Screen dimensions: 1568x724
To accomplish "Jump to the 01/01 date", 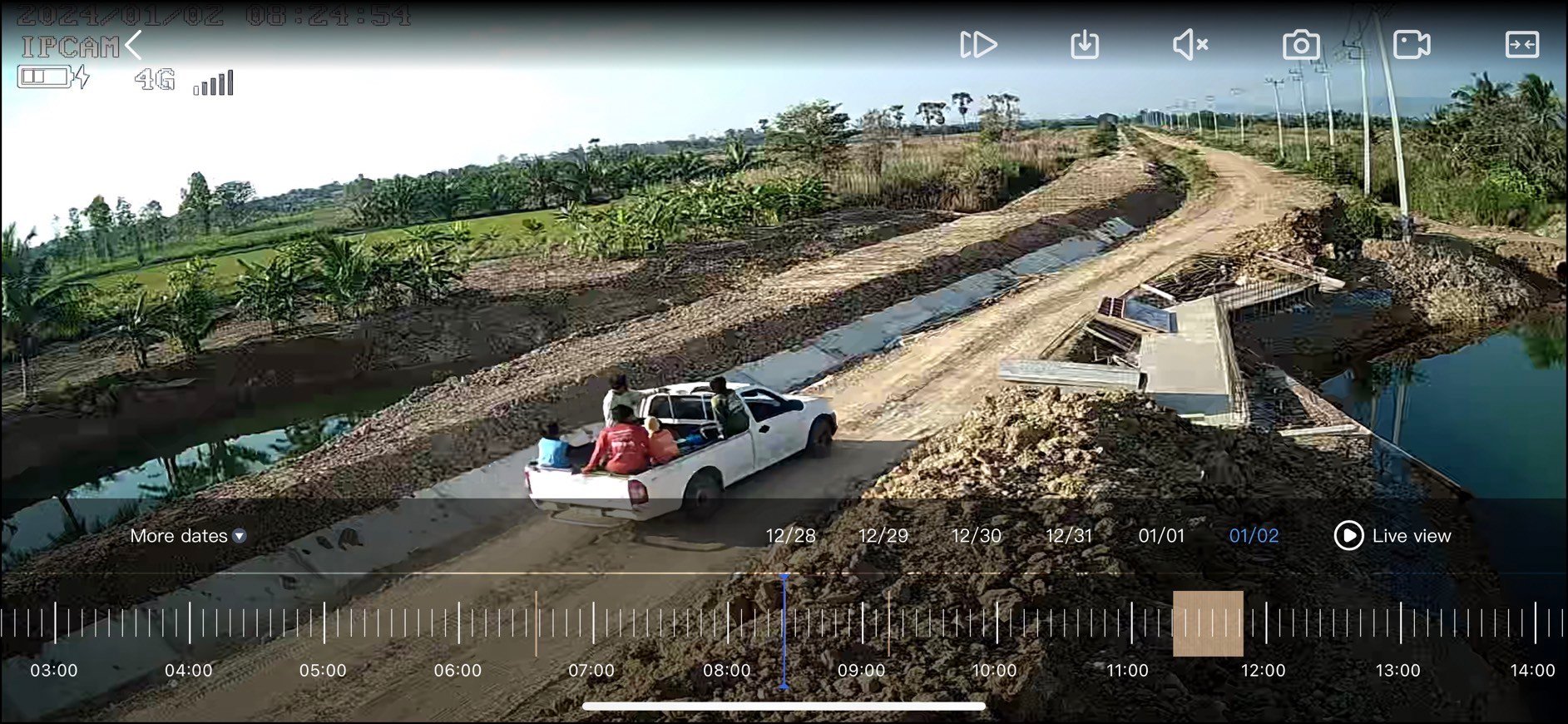I will click(1161, 536).
